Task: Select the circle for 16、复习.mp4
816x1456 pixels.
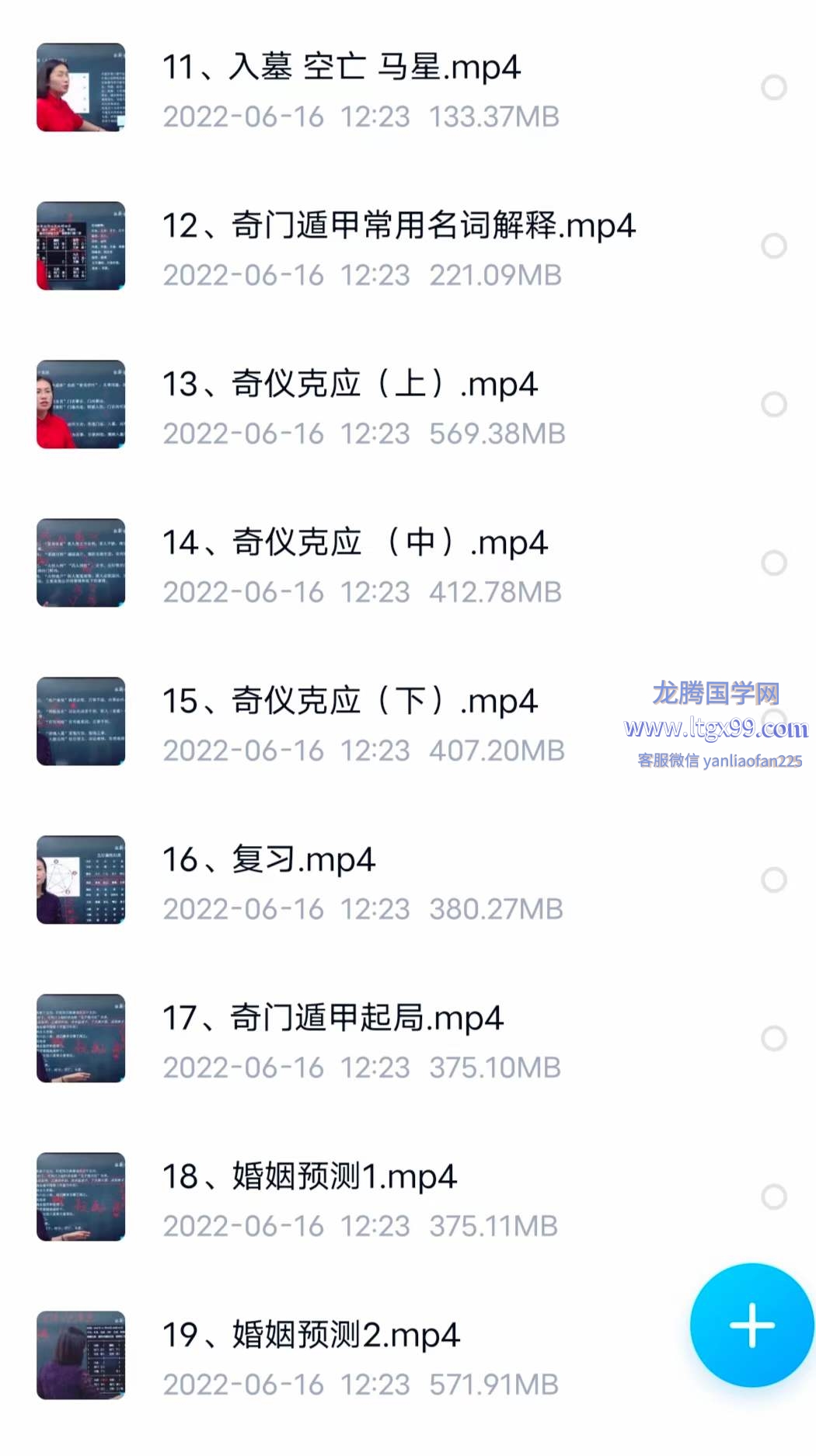Action: click(773, 880)
